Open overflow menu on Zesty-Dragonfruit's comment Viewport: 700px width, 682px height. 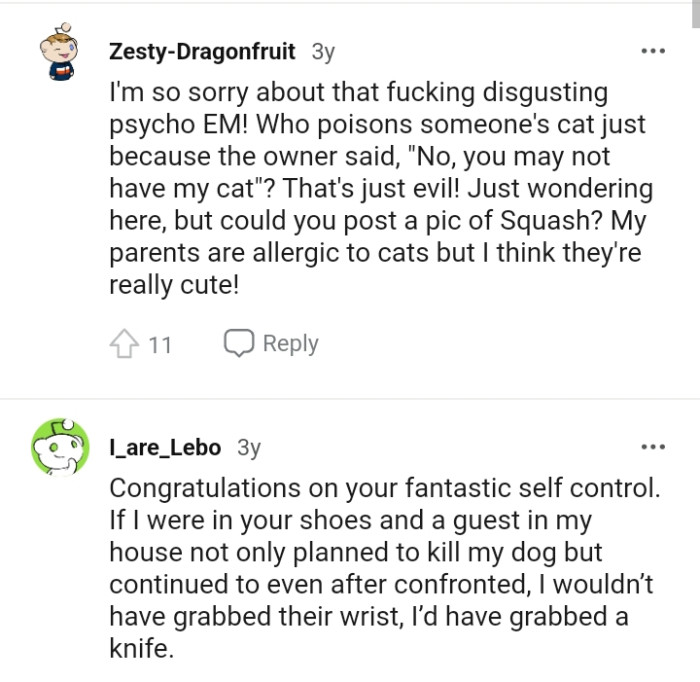tap(653, 51)
